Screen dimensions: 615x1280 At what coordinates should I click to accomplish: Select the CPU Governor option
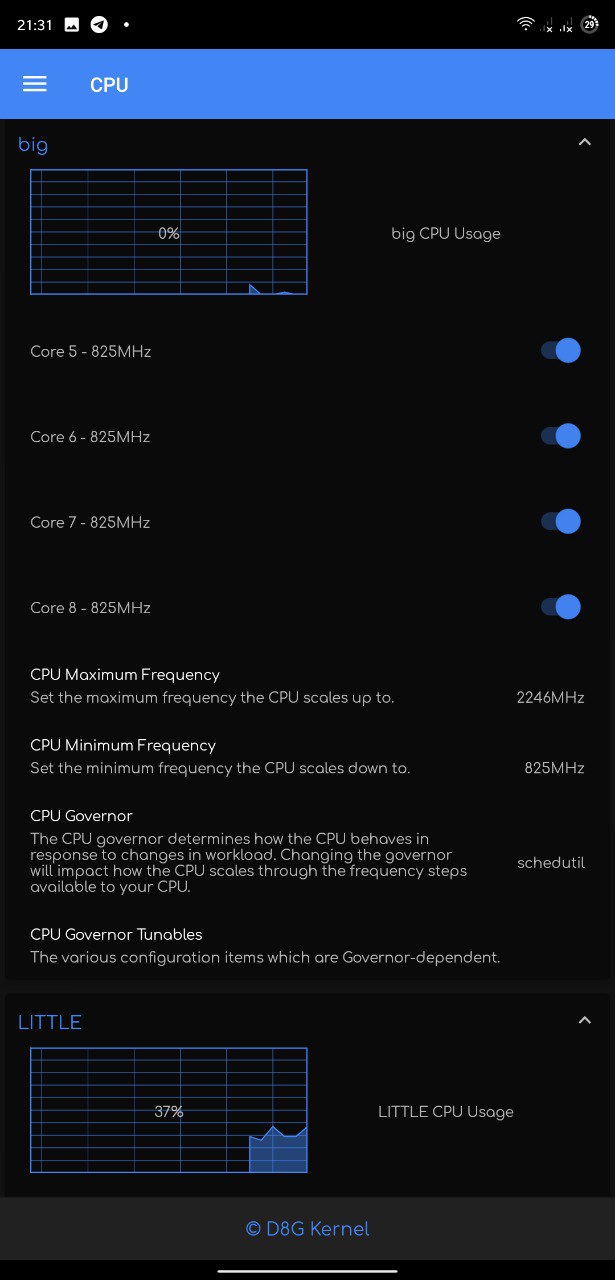click(307, 851)
